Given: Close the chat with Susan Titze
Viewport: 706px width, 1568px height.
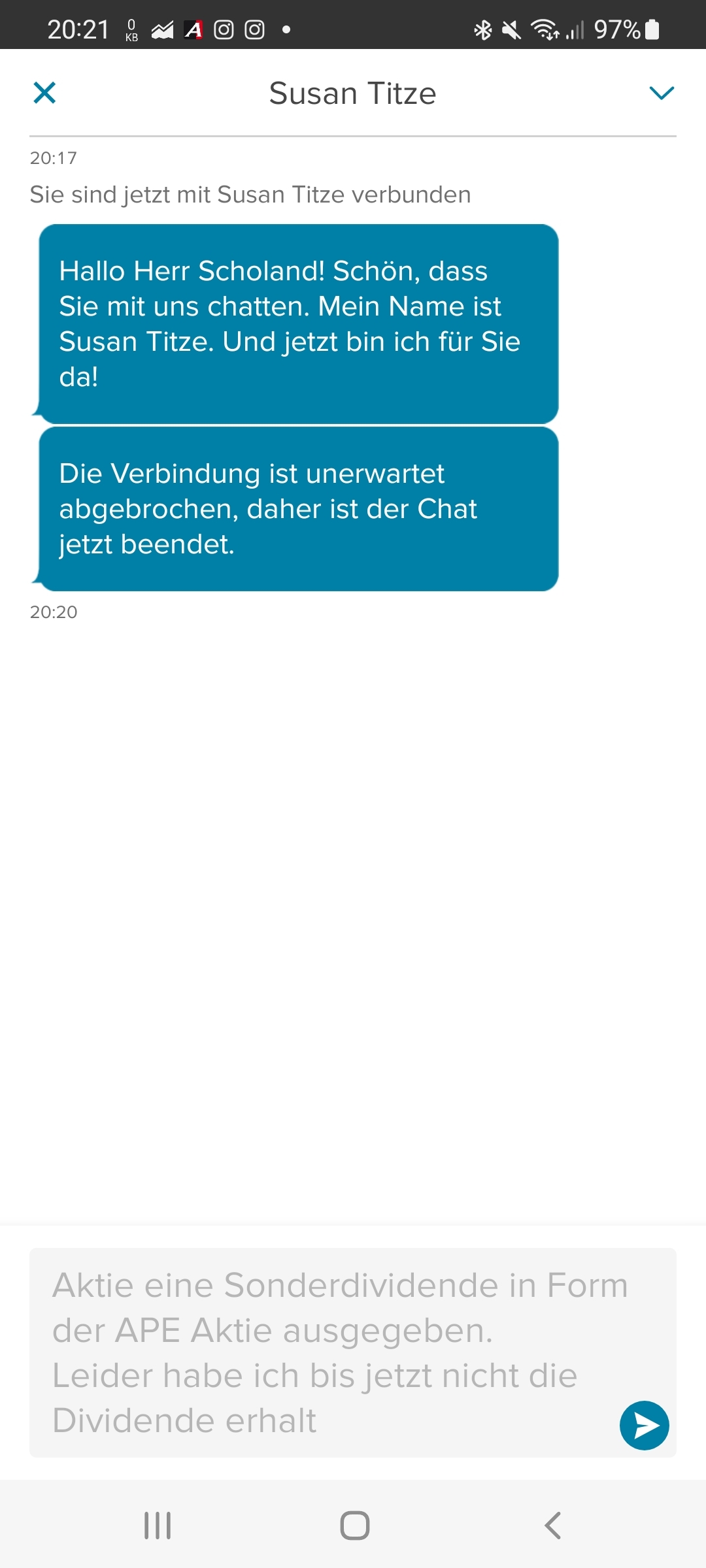Looking at the screenshot, I should tap(44, 93).
